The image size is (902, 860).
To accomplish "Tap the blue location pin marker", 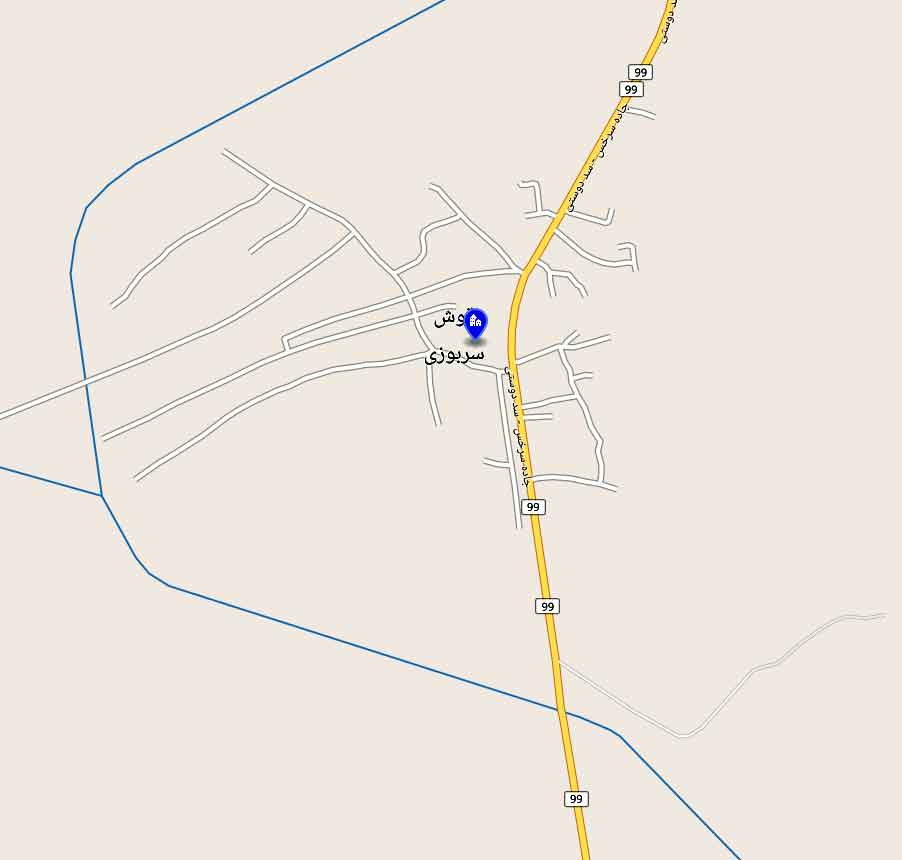I will pyautogui.click(x=476, y=322).
